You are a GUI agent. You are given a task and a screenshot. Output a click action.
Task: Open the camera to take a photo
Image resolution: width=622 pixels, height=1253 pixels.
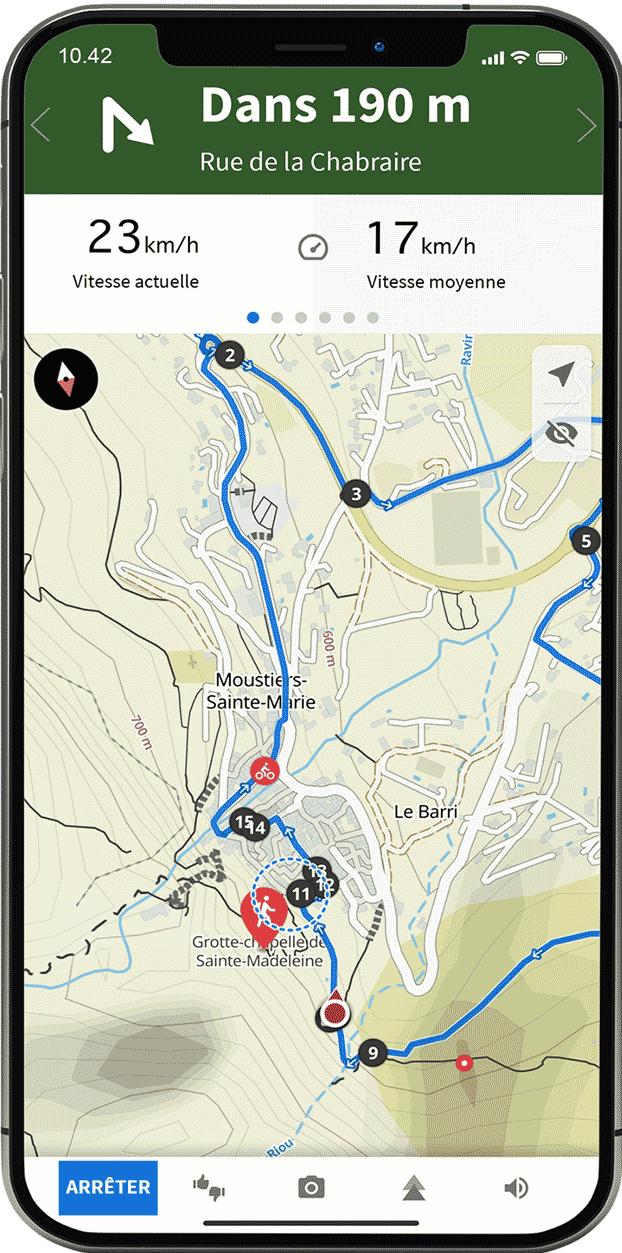point(311,1188)
